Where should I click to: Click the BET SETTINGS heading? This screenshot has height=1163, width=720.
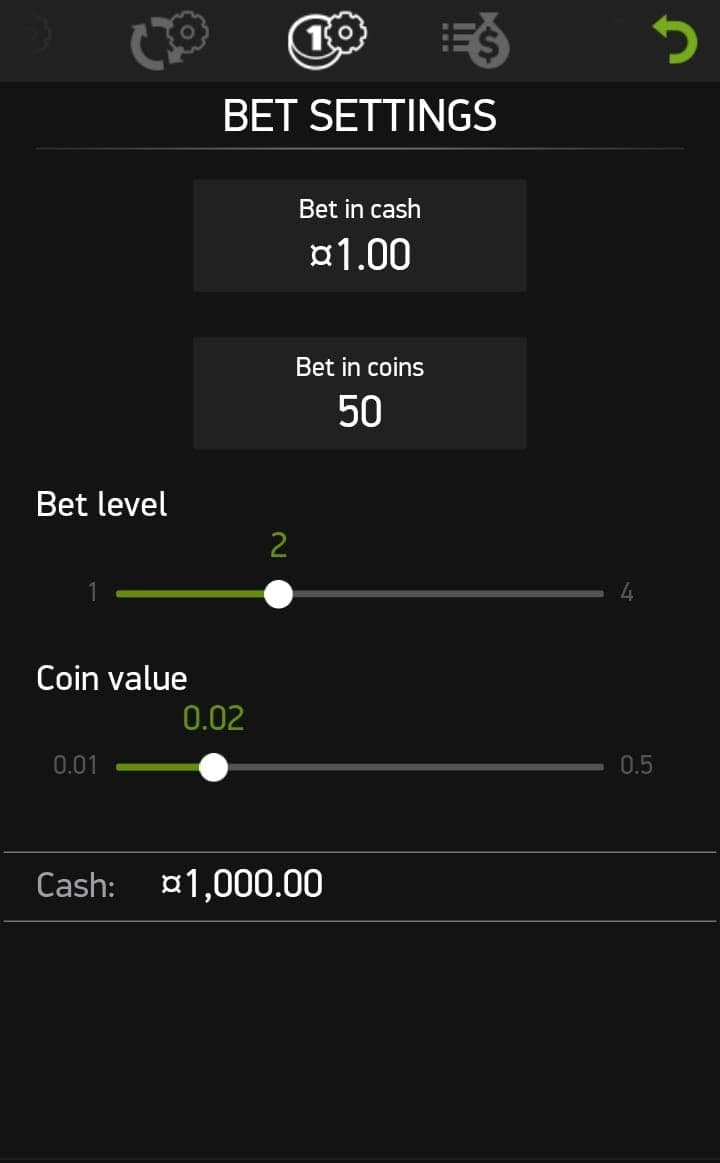(x=359, y=115)
